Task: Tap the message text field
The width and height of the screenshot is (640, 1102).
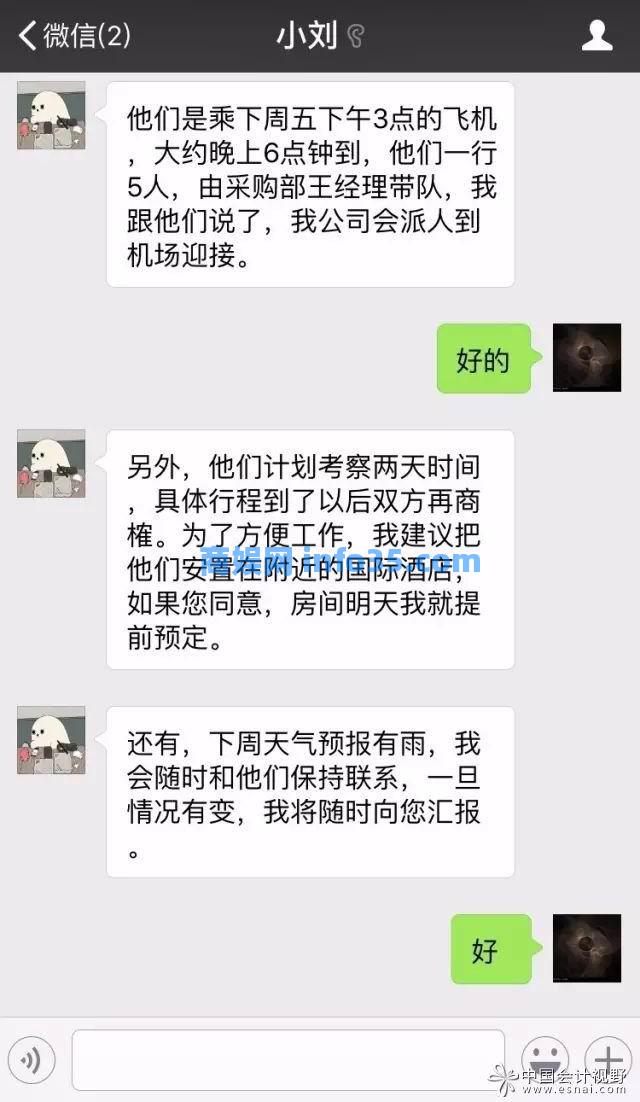Action: click(x=288, y=1060)
